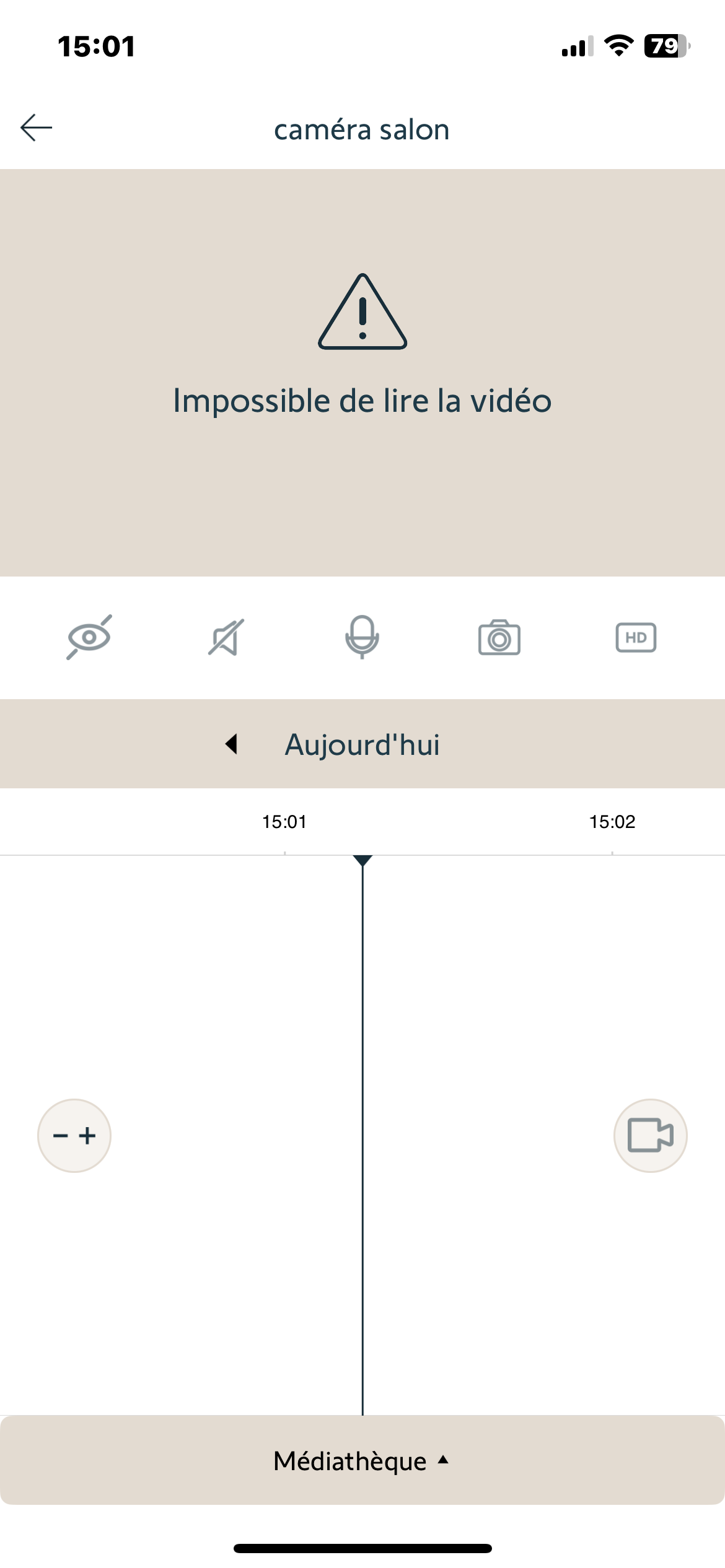
Task: Expand the Médiathèque panel
Action: pos(362,1461)
